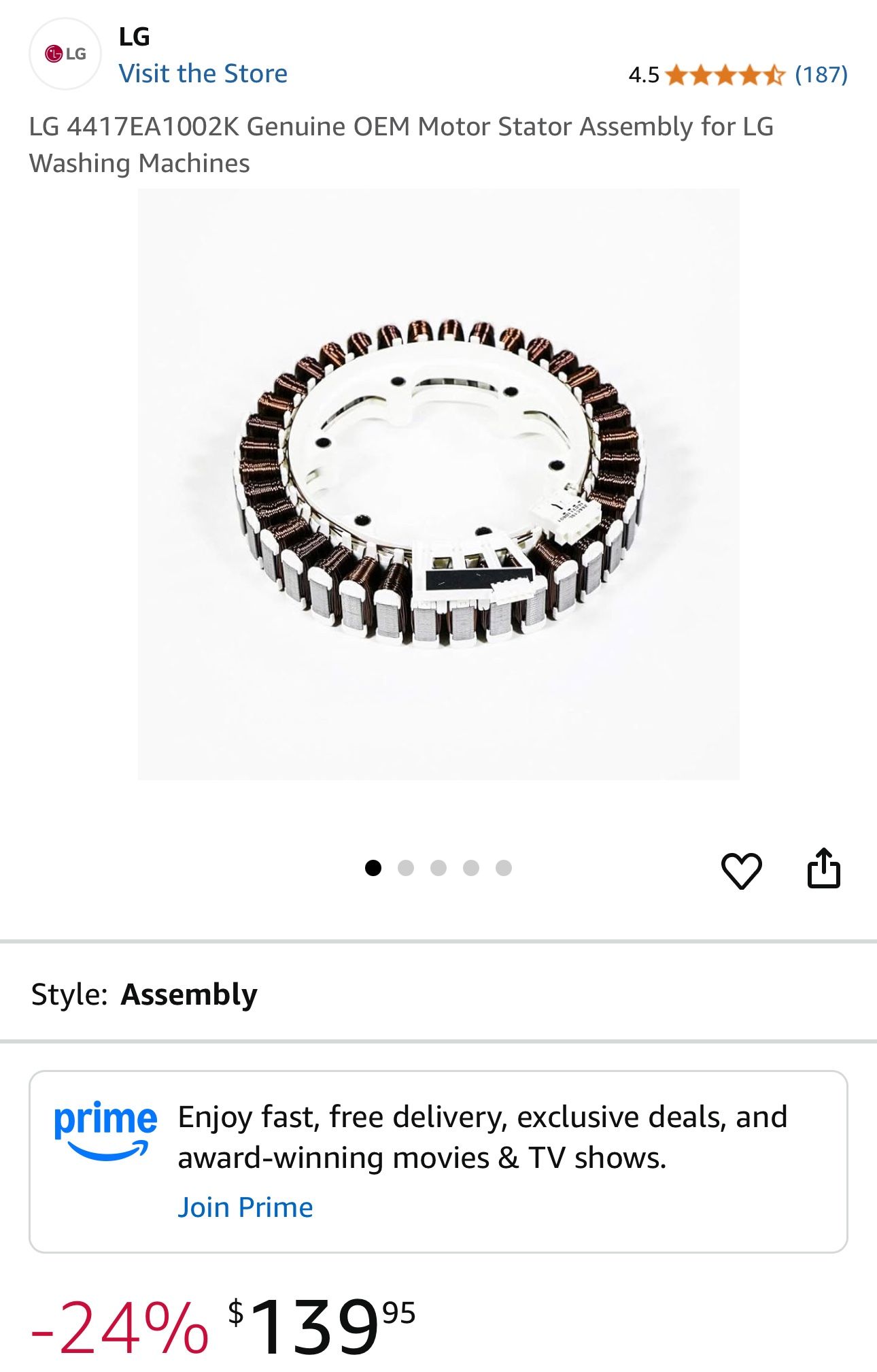877x1372 pixels.
Task: Tap Join Prime link
Action: 245,1207
